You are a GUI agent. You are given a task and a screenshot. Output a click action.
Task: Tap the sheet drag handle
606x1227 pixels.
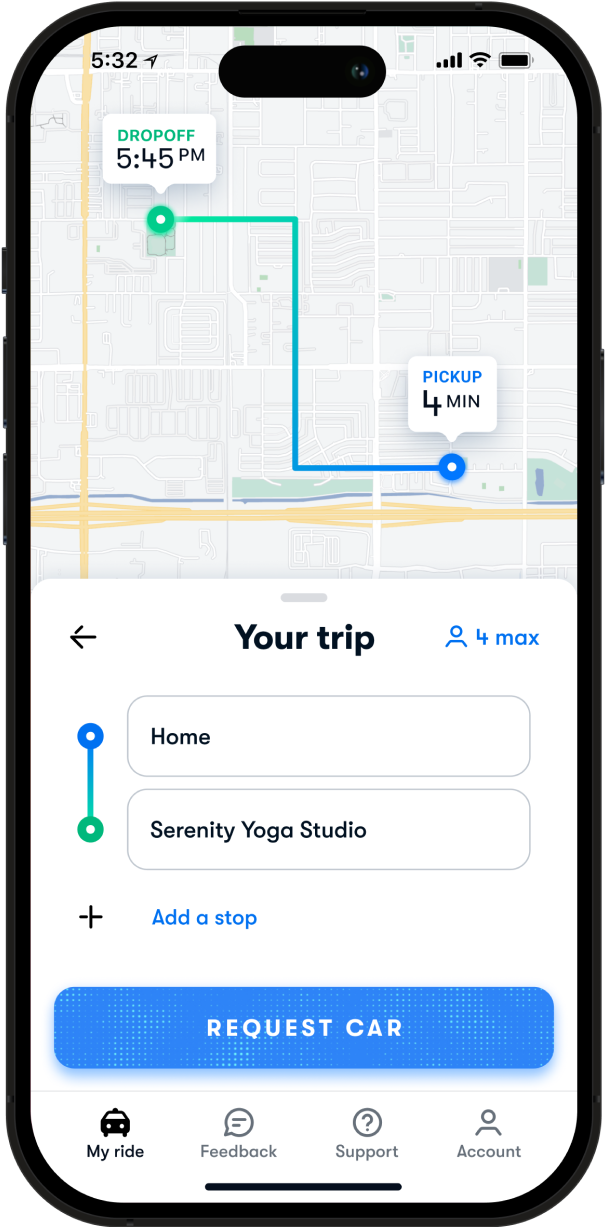click(303, 598)
